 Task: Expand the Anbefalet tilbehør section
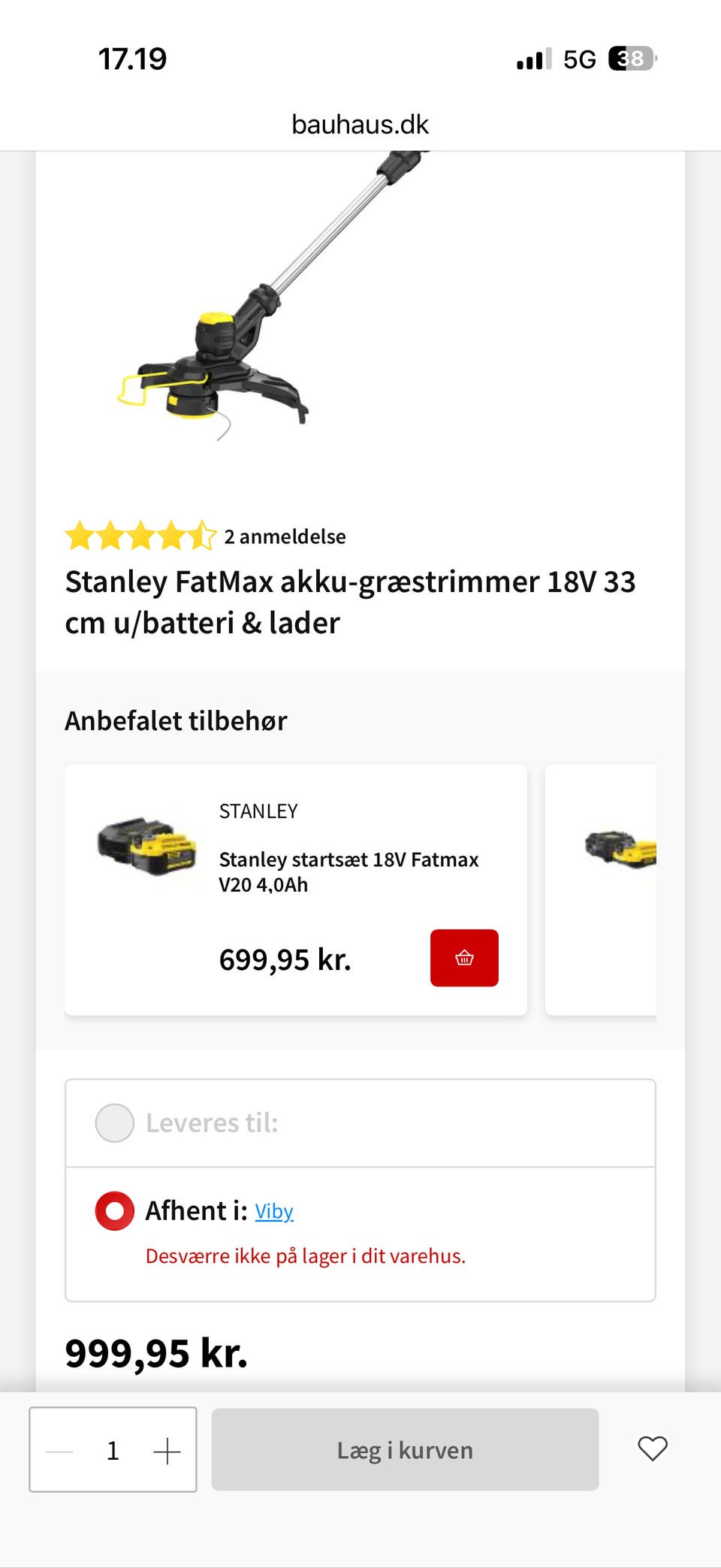(176, 720)
